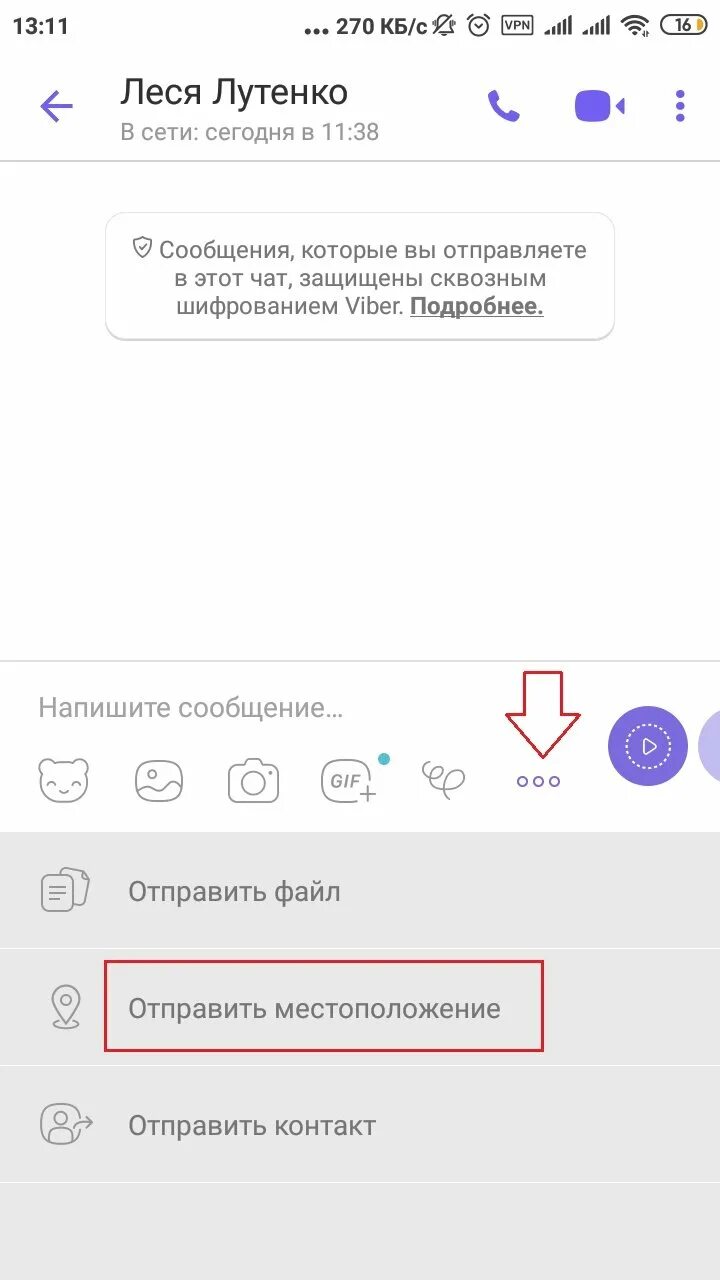720x1280 pixels.
Task: Select Отправить файл
Action: (360, 891)
